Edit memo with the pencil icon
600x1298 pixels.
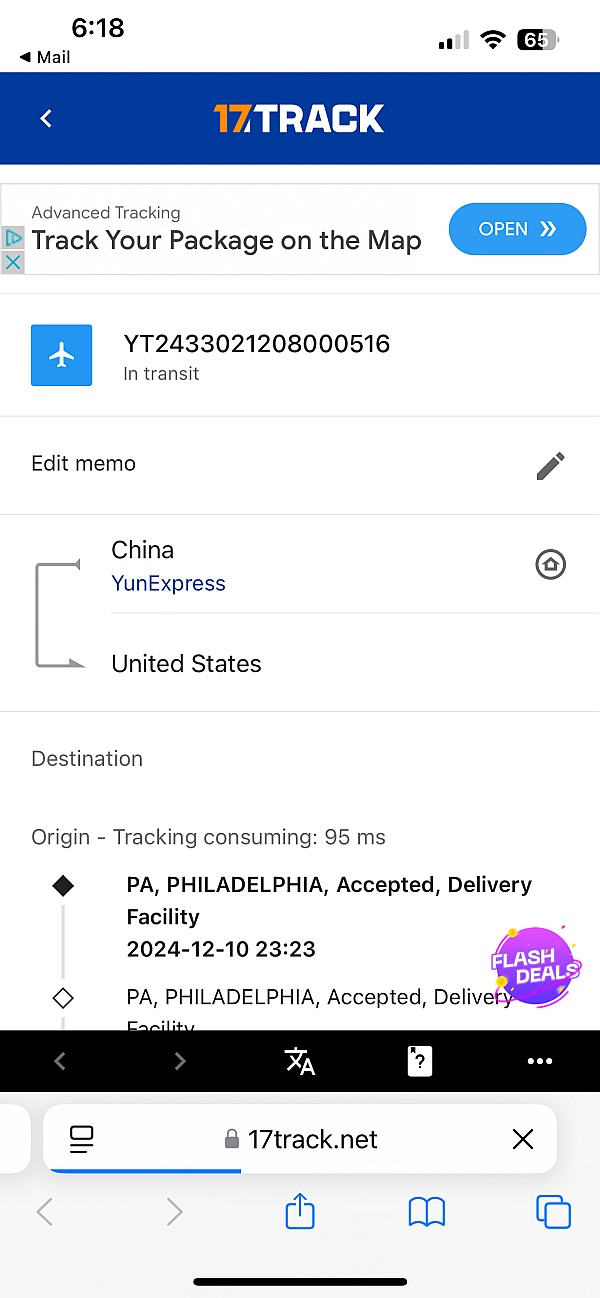pos(550,465)
